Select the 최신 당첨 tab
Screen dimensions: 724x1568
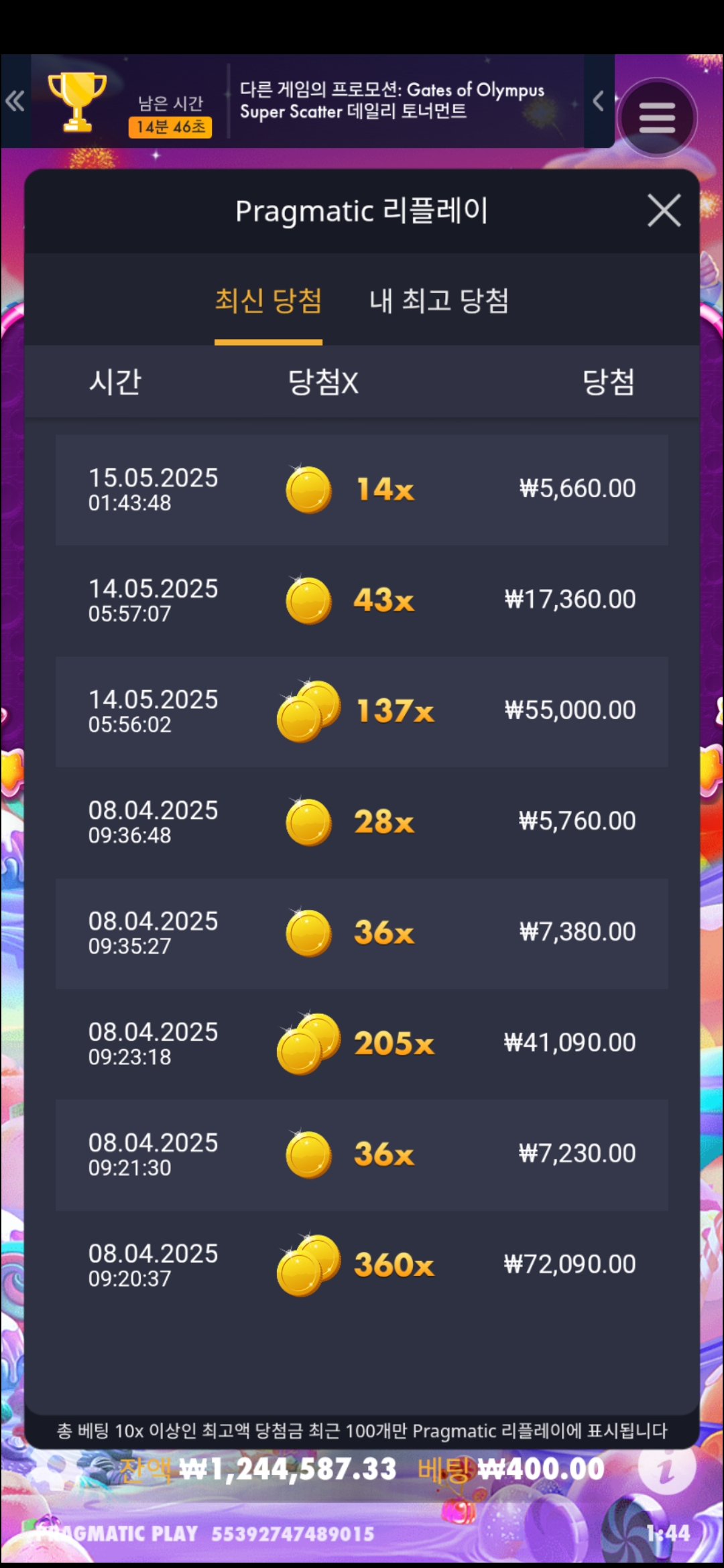coord(268,301)
